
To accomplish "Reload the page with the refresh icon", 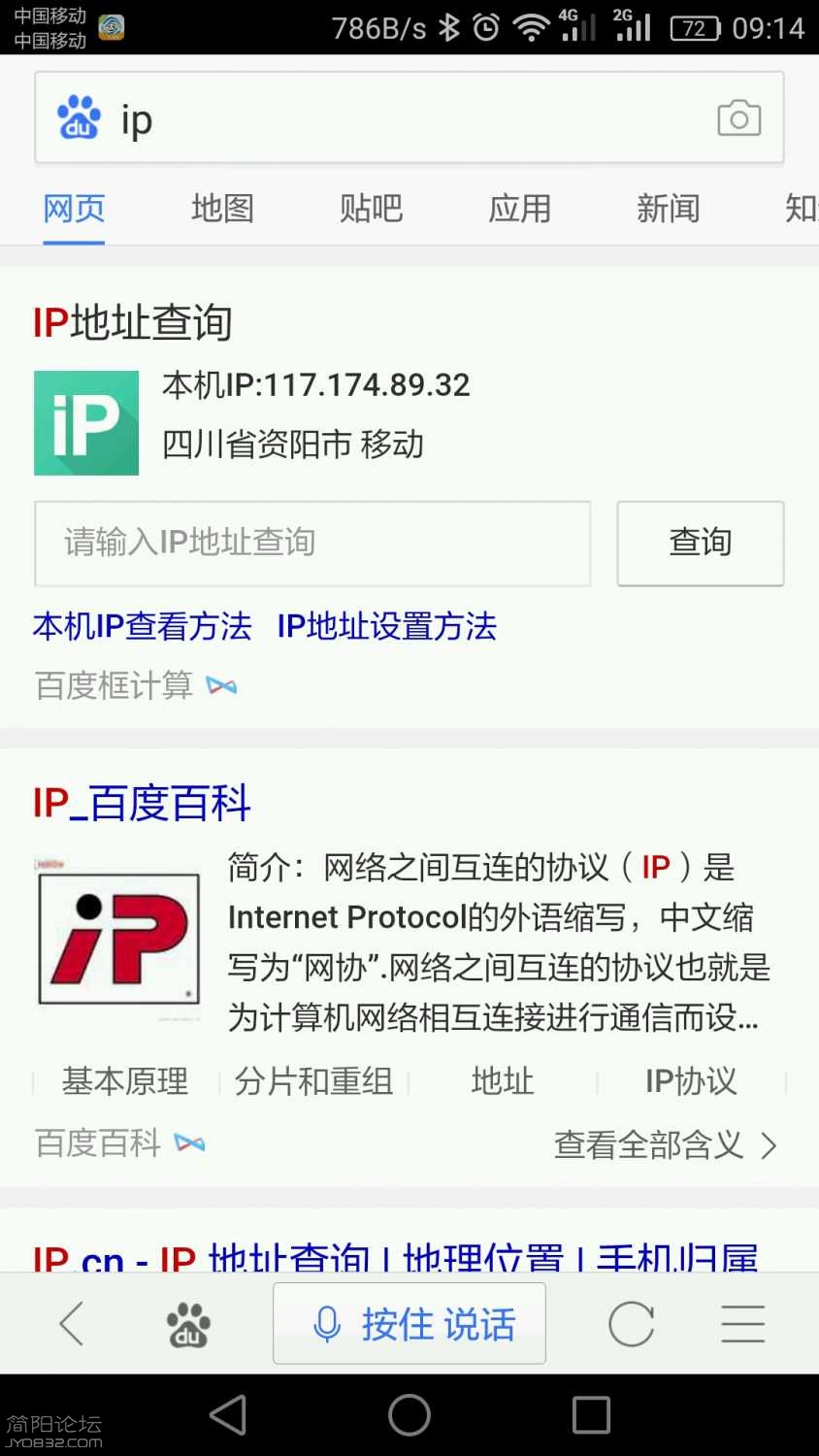I will (631, 1324).
